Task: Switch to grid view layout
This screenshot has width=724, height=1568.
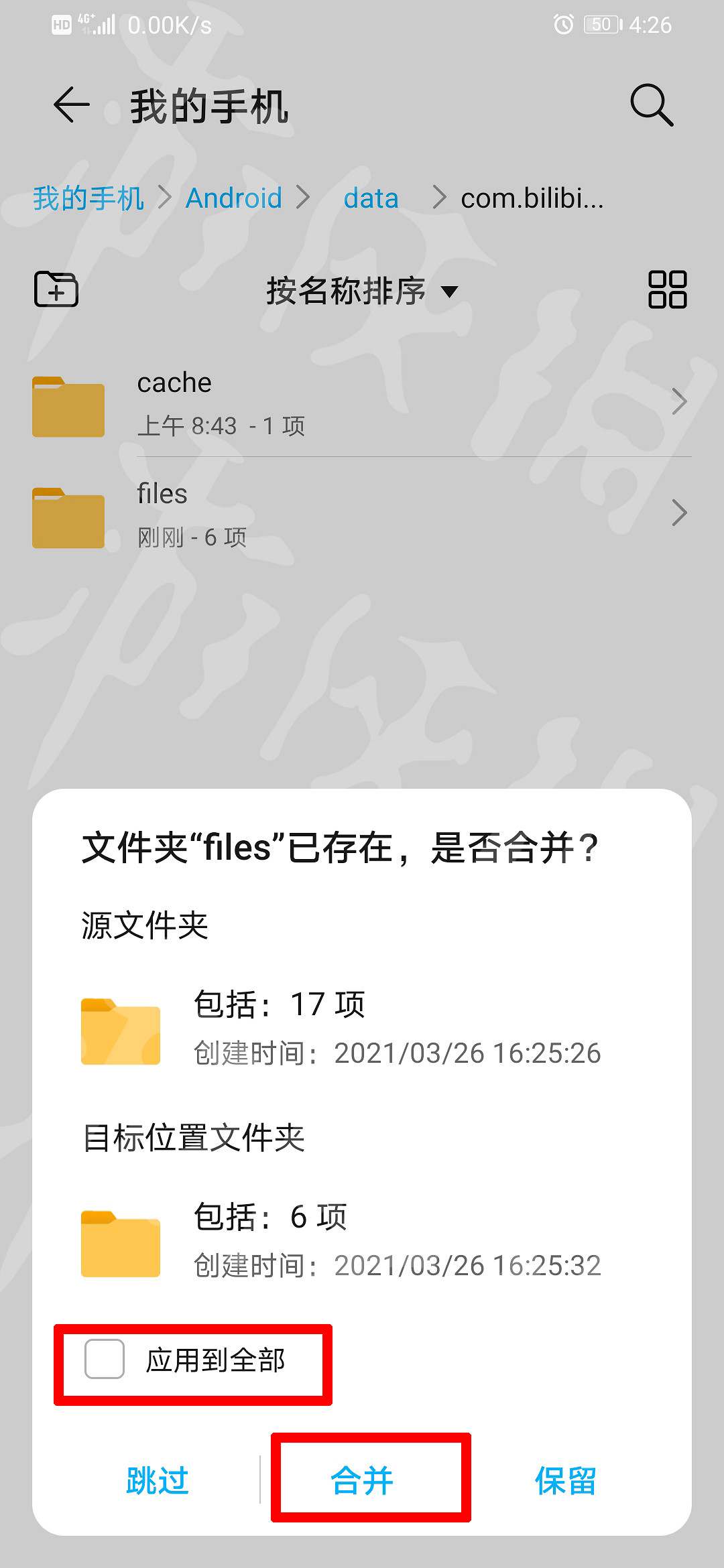Action: click(x=668, y=290)
